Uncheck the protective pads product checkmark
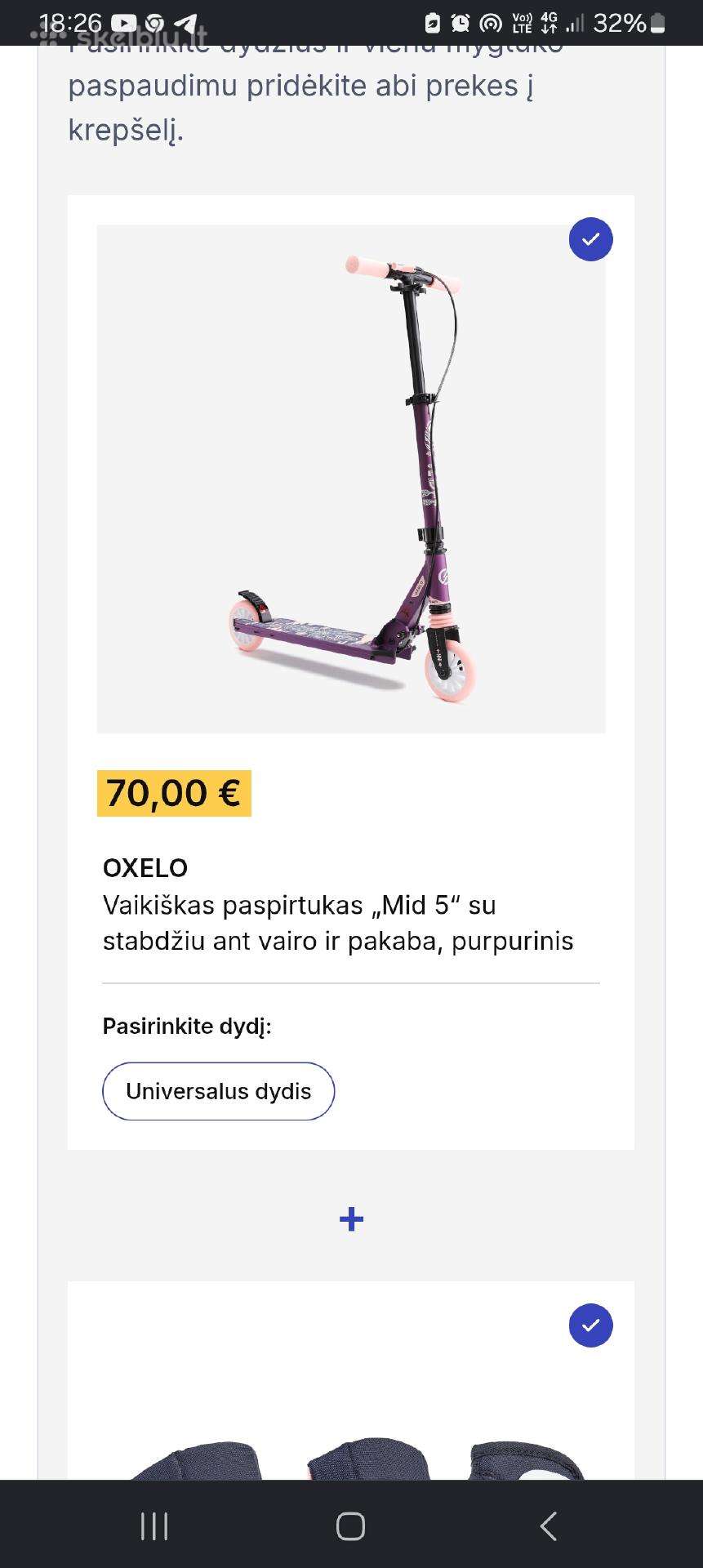The width and height of the screenshot is (703, 1568). click(x=590, y=1325)
